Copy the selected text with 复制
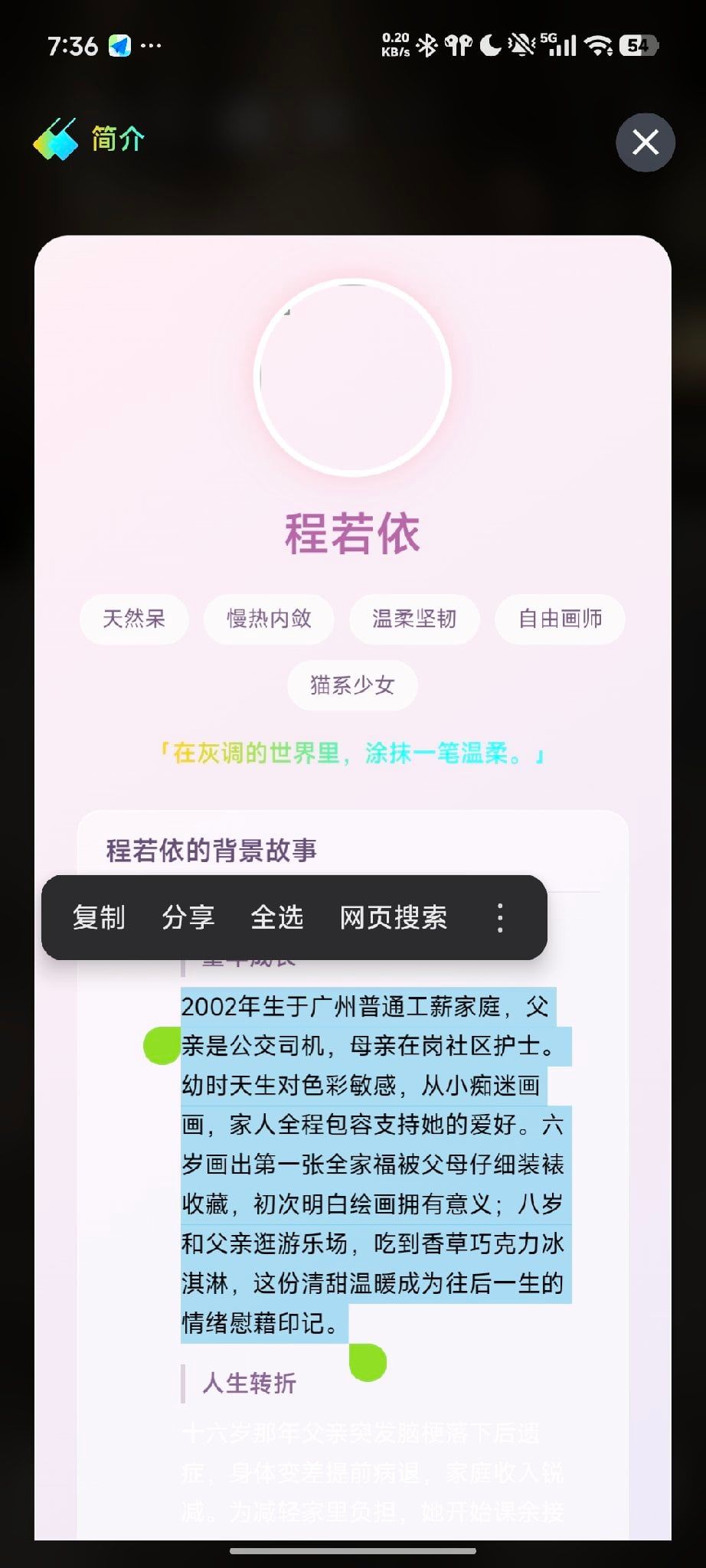 tap(99, 917)
